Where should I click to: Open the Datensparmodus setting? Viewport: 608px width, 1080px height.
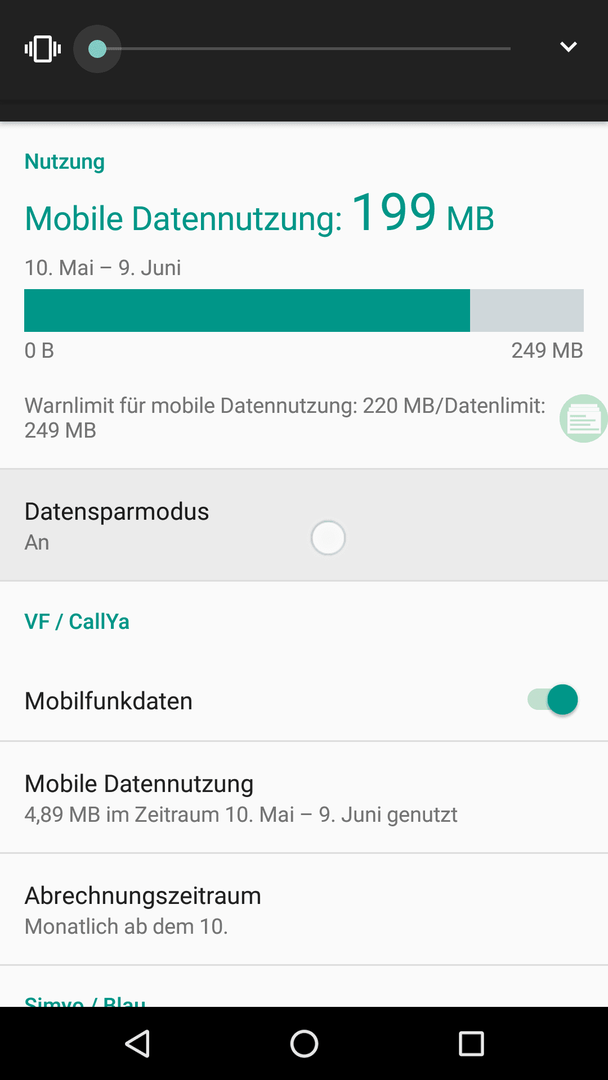pyautogui.click(x=304, y=526)
